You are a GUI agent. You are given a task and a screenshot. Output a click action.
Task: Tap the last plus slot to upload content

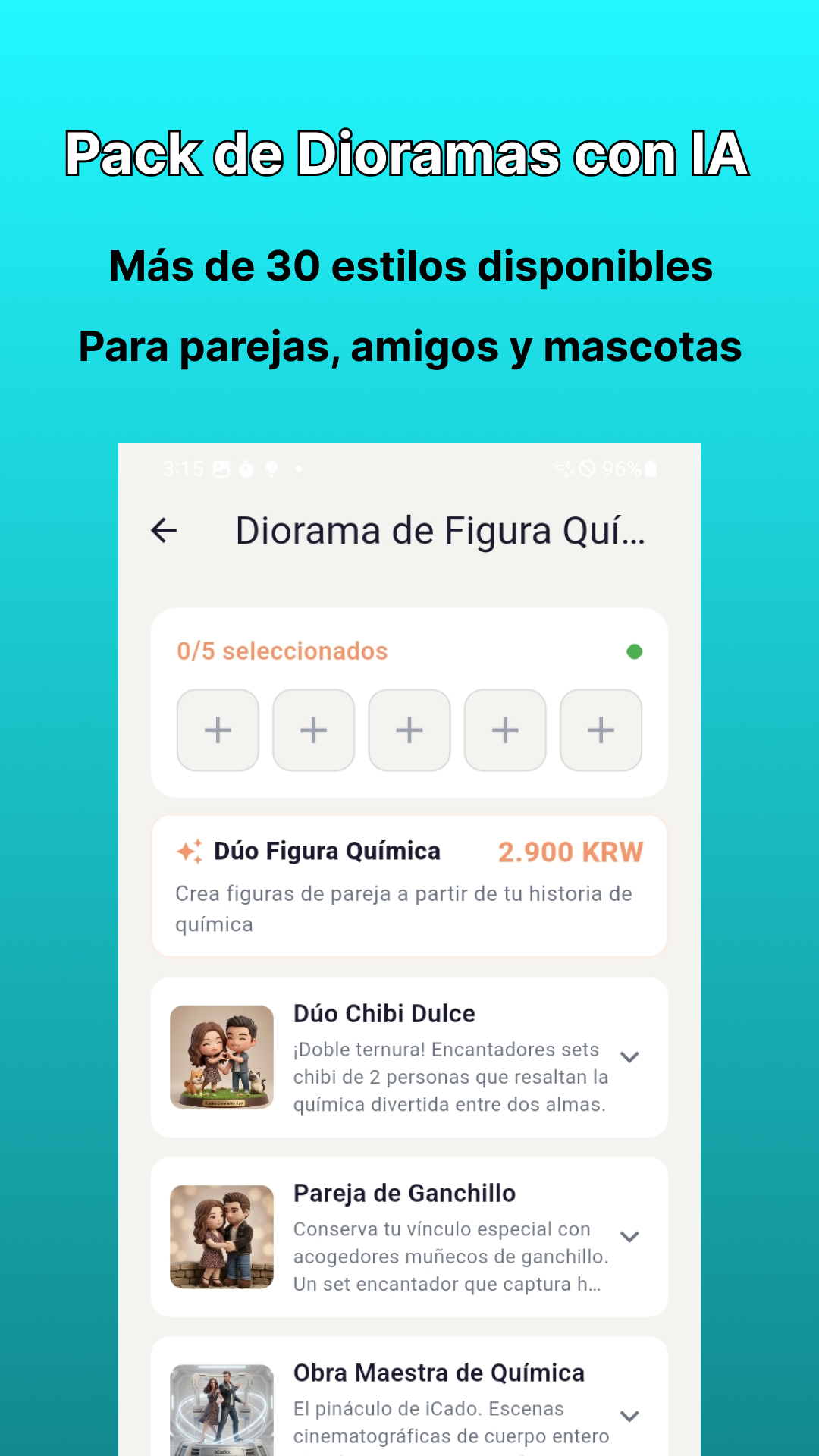(x=601, y=730)
